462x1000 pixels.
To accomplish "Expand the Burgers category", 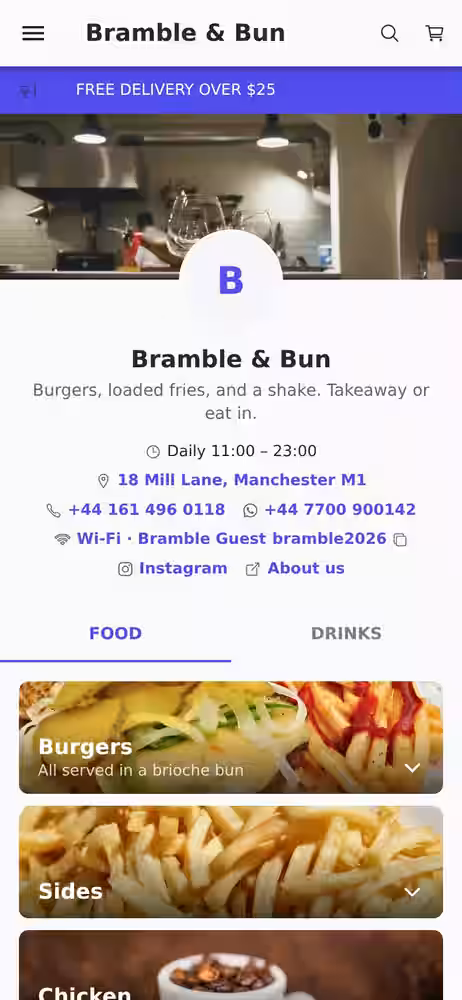I will 231,737.
